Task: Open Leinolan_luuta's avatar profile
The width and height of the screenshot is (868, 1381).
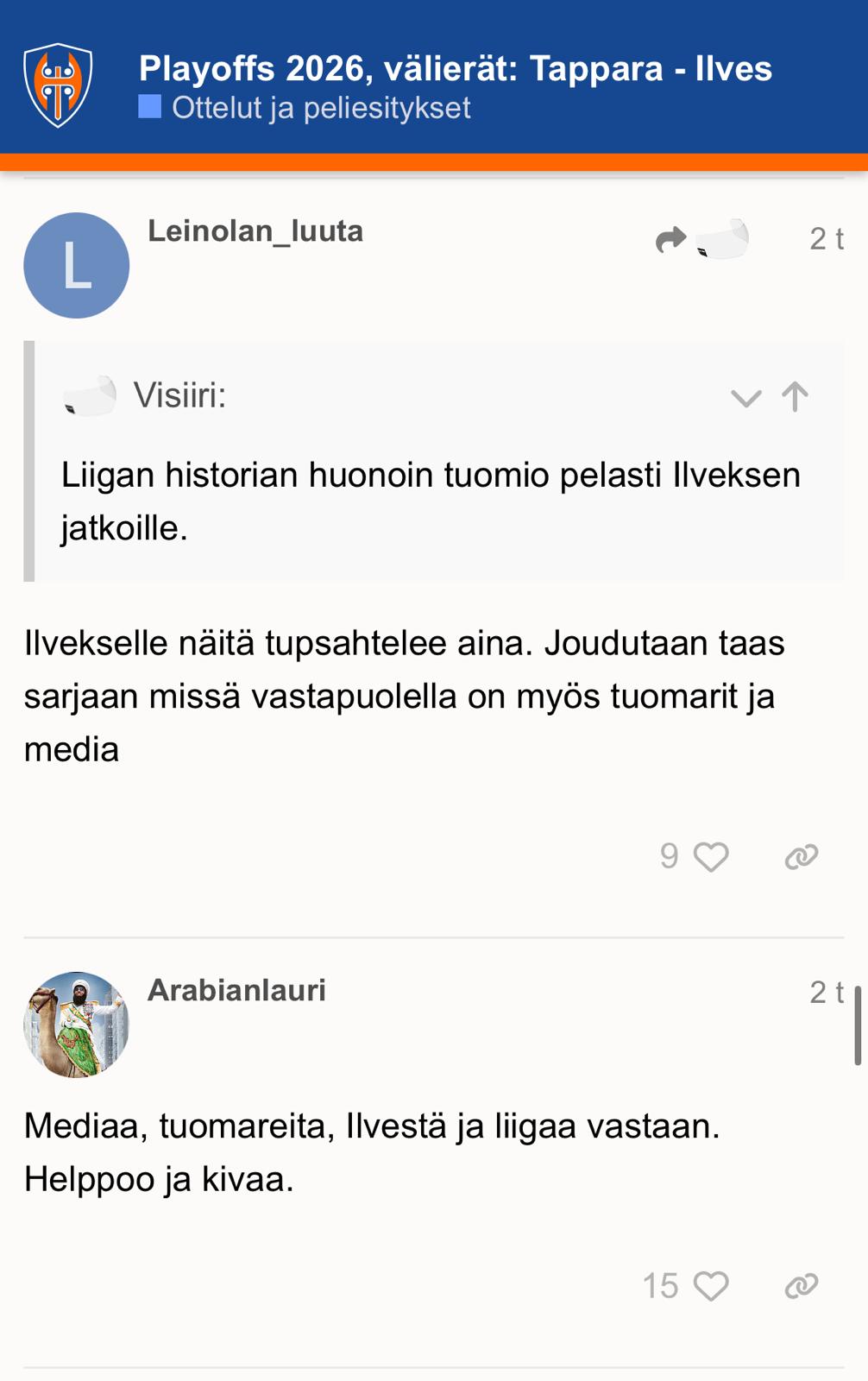Action: tap(77, 265)
